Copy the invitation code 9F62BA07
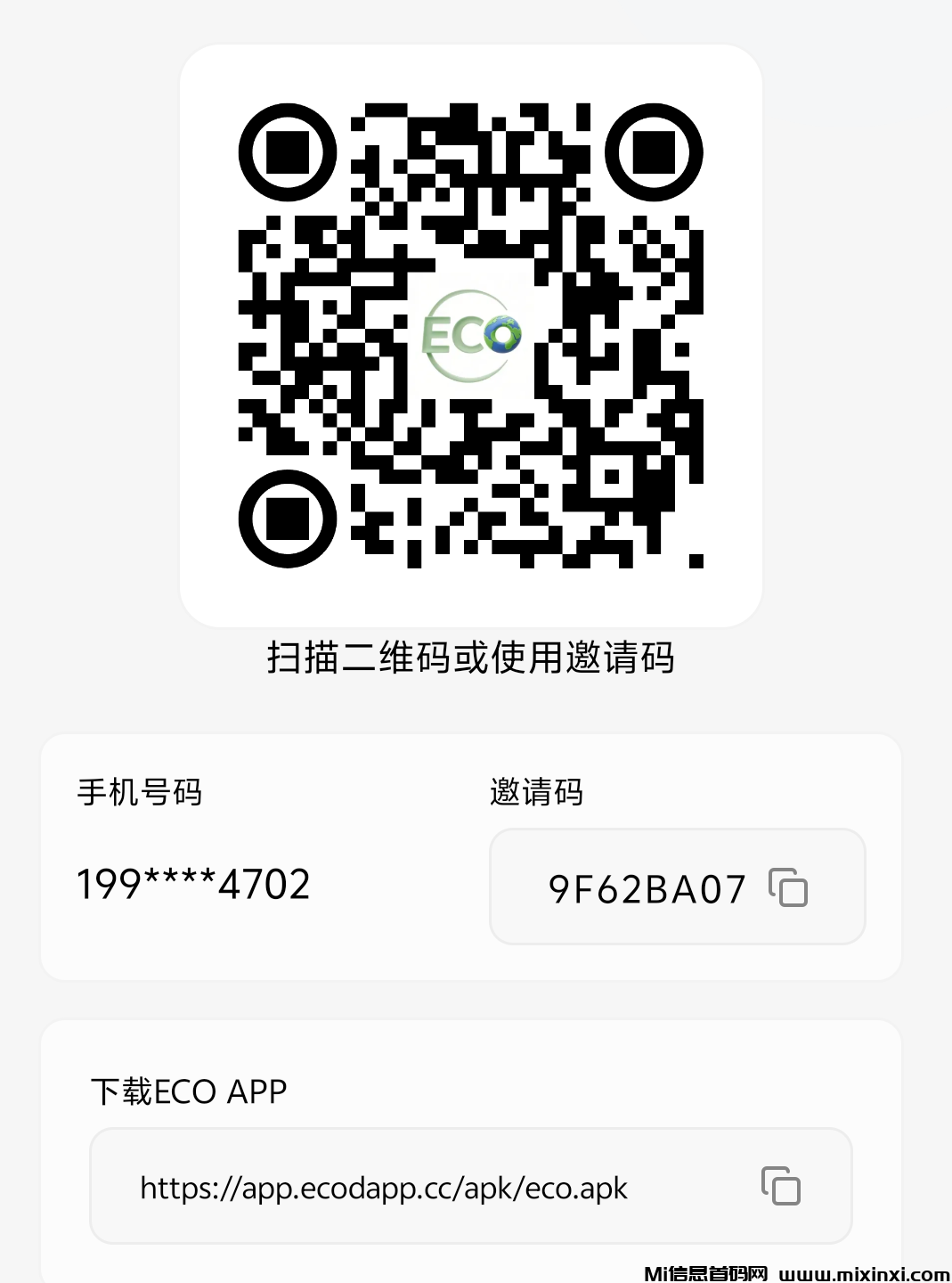This screenshot has height=1283, width=952. (788, 887)
